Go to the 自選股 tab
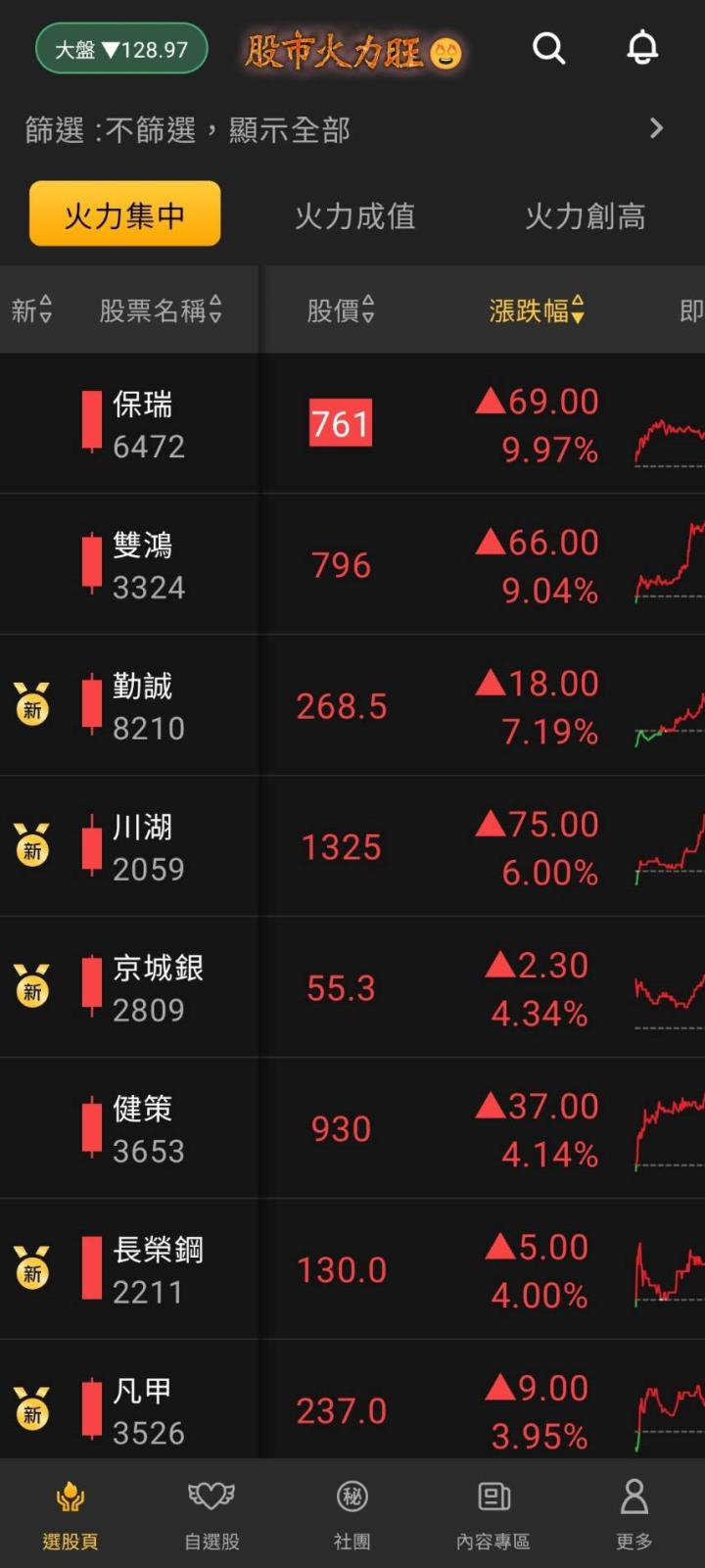 pos(211,1514)
